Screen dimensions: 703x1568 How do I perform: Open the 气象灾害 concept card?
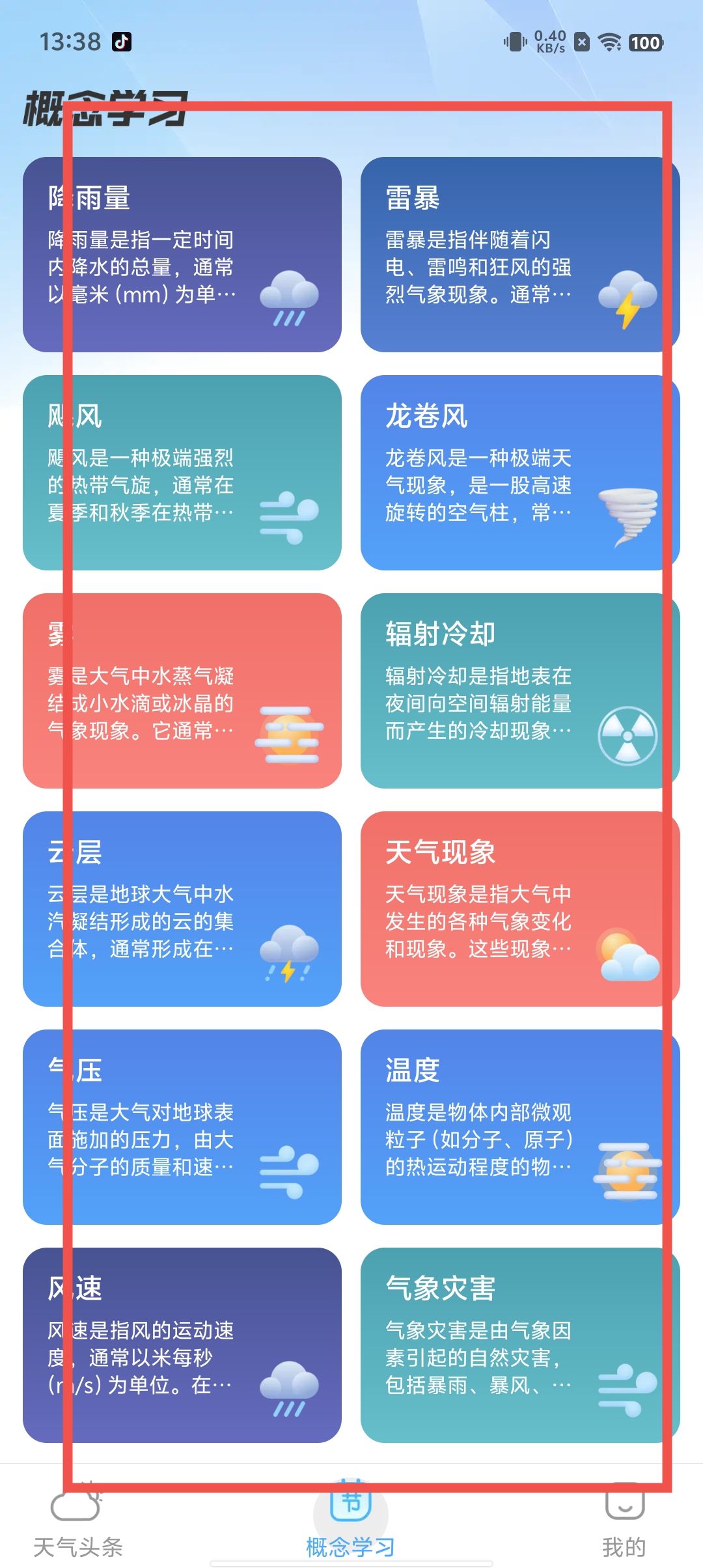(519, 1345)
